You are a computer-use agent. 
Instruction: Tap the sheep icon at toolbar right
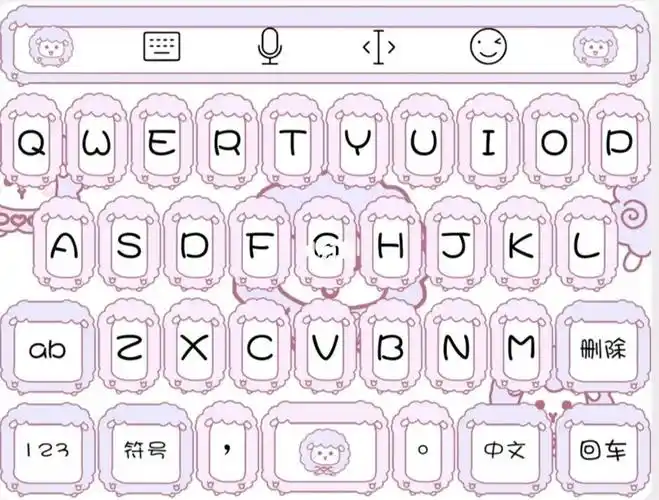[x=596, y=46]
